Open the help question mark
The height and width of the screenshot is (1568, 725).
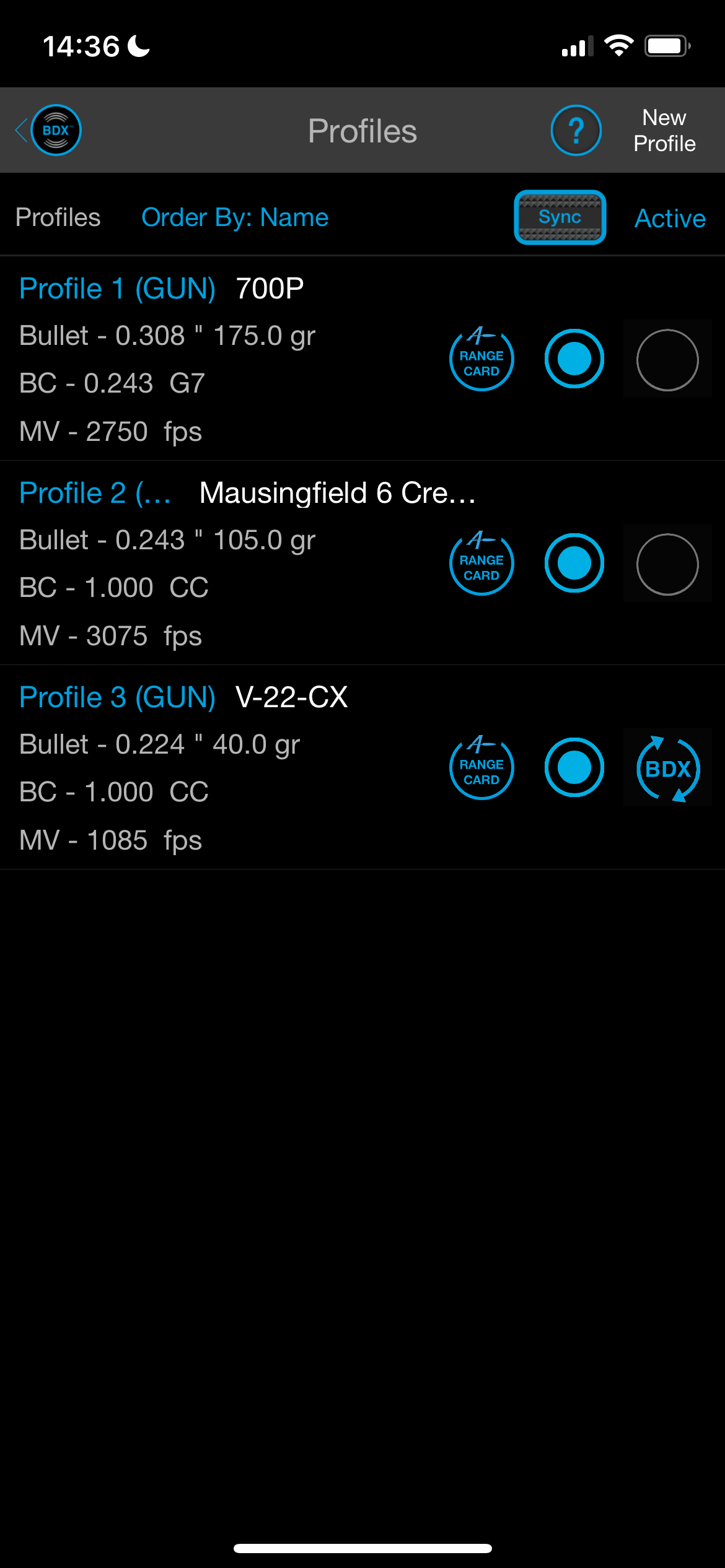pyautogui.click(x=576, y=130)
